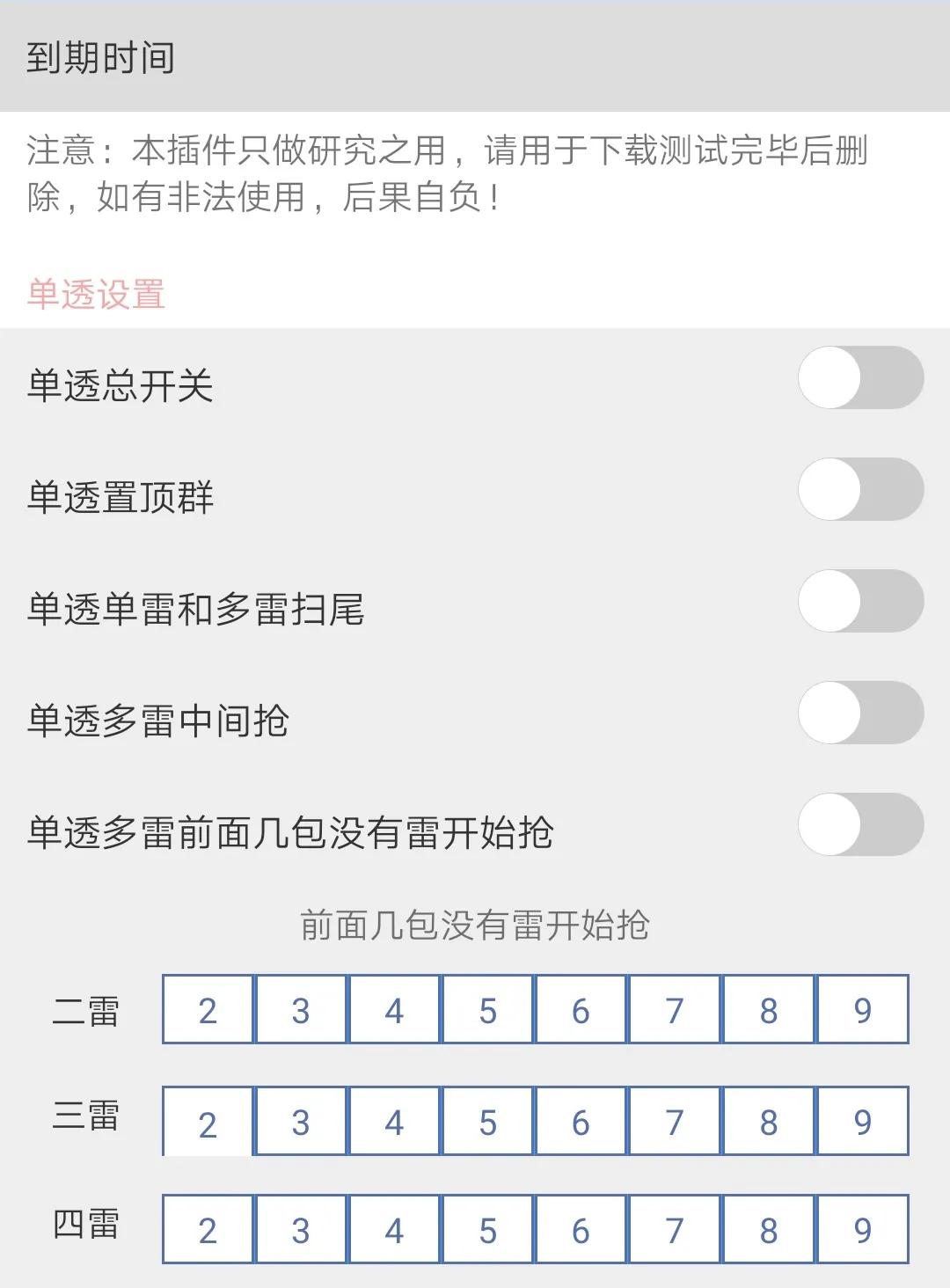Select number 4 in the 二雷 row
Image resolution: width=950 pixels, height=1288 pixels.
pyautogui.click(x=392, y=1012)
